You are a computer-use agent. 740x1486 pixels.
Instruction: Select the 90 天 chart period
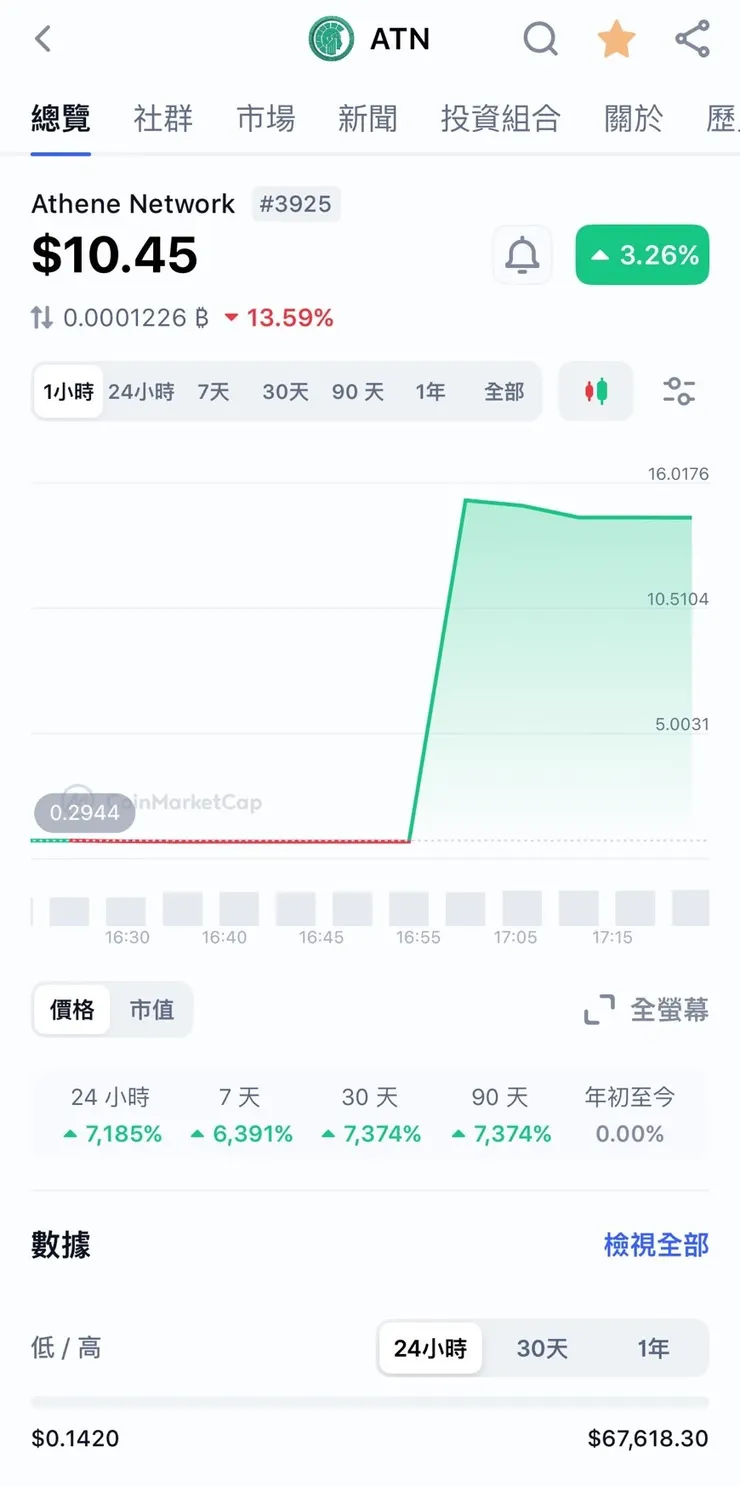click(358, 392)
